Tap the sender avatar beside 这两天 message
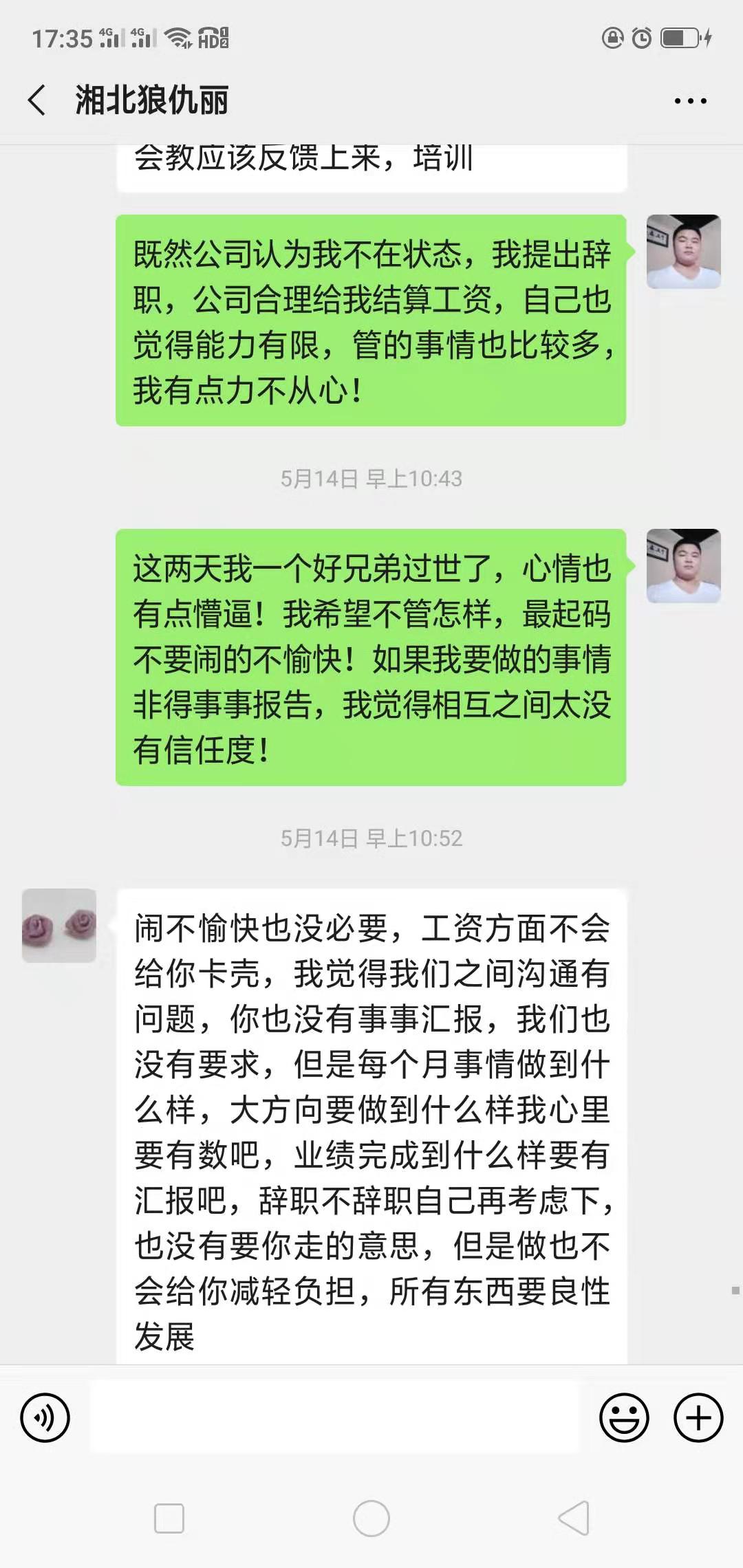743x1568 pixels. pyautogui.click(x=683, y=566)
